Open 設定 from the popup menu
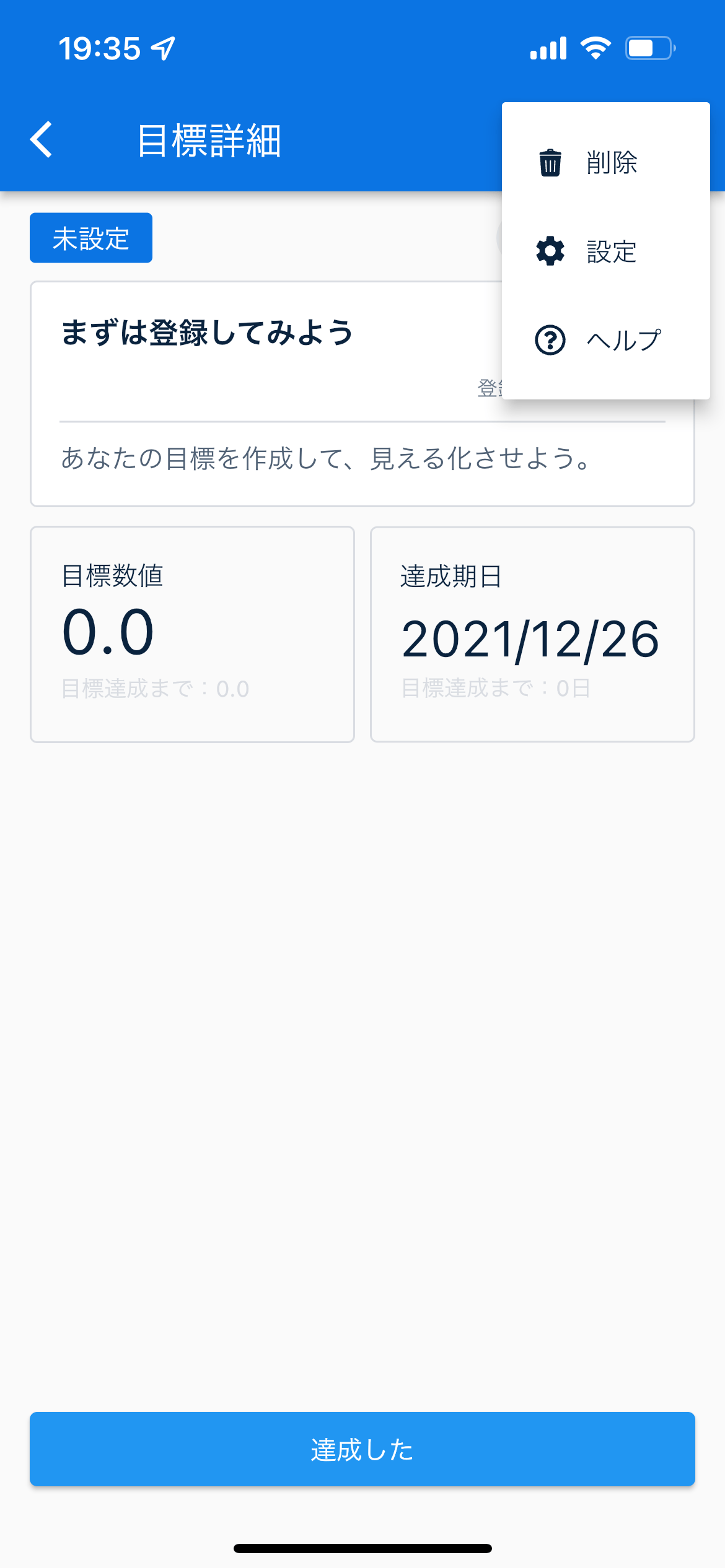This screenshot has height=1568, width=725. coord(605,251)
